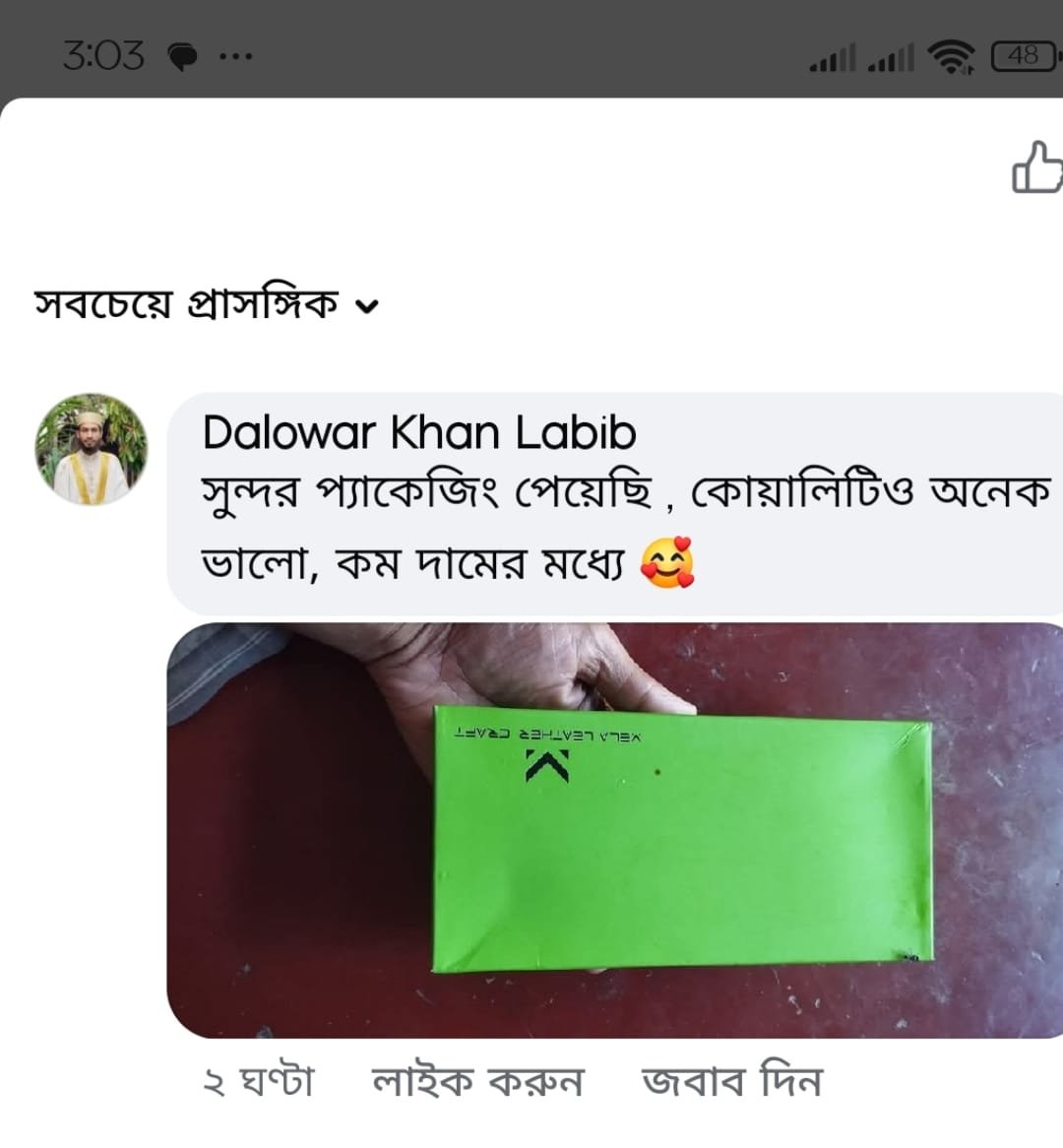
Task: Reply to the comment with জবাব দিন
Action: [x=731, y=1081]
